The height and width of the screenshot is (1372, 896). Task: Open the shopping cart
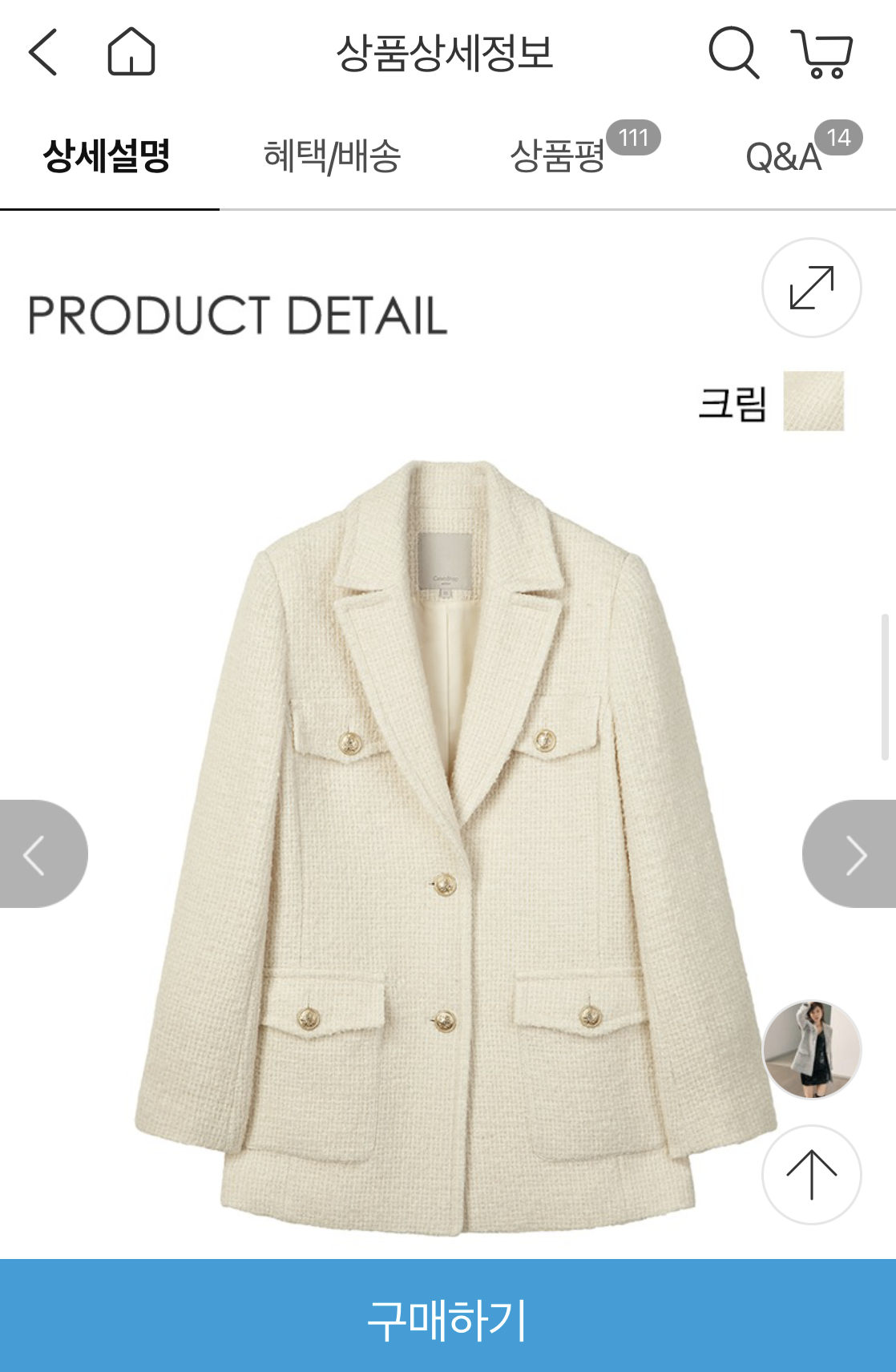click(821, 54)
